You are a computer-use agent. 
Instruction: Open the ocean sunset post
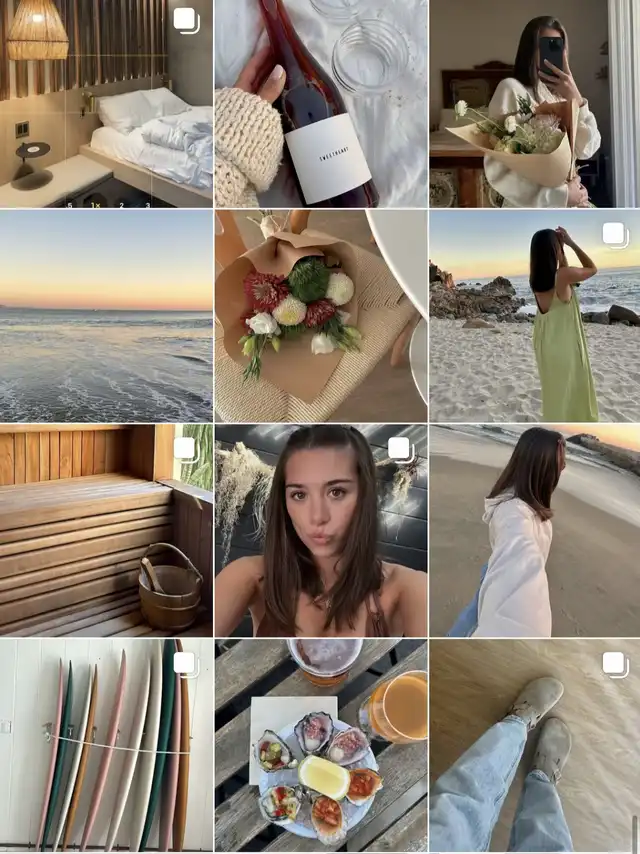coord(106,316)
